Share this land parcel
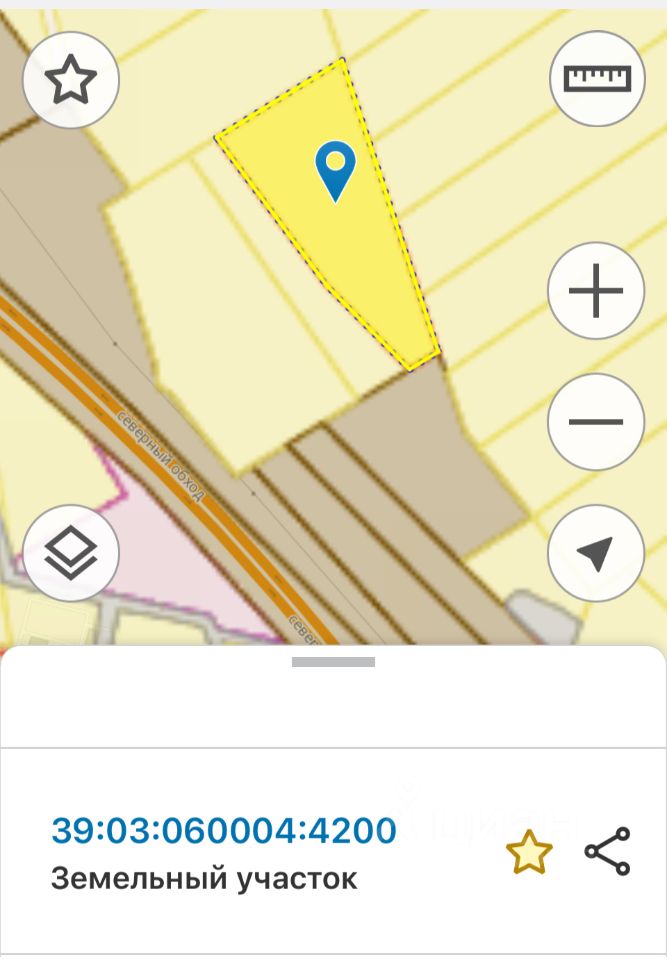This screenshot has width=667, height=960. pos(608,852)
